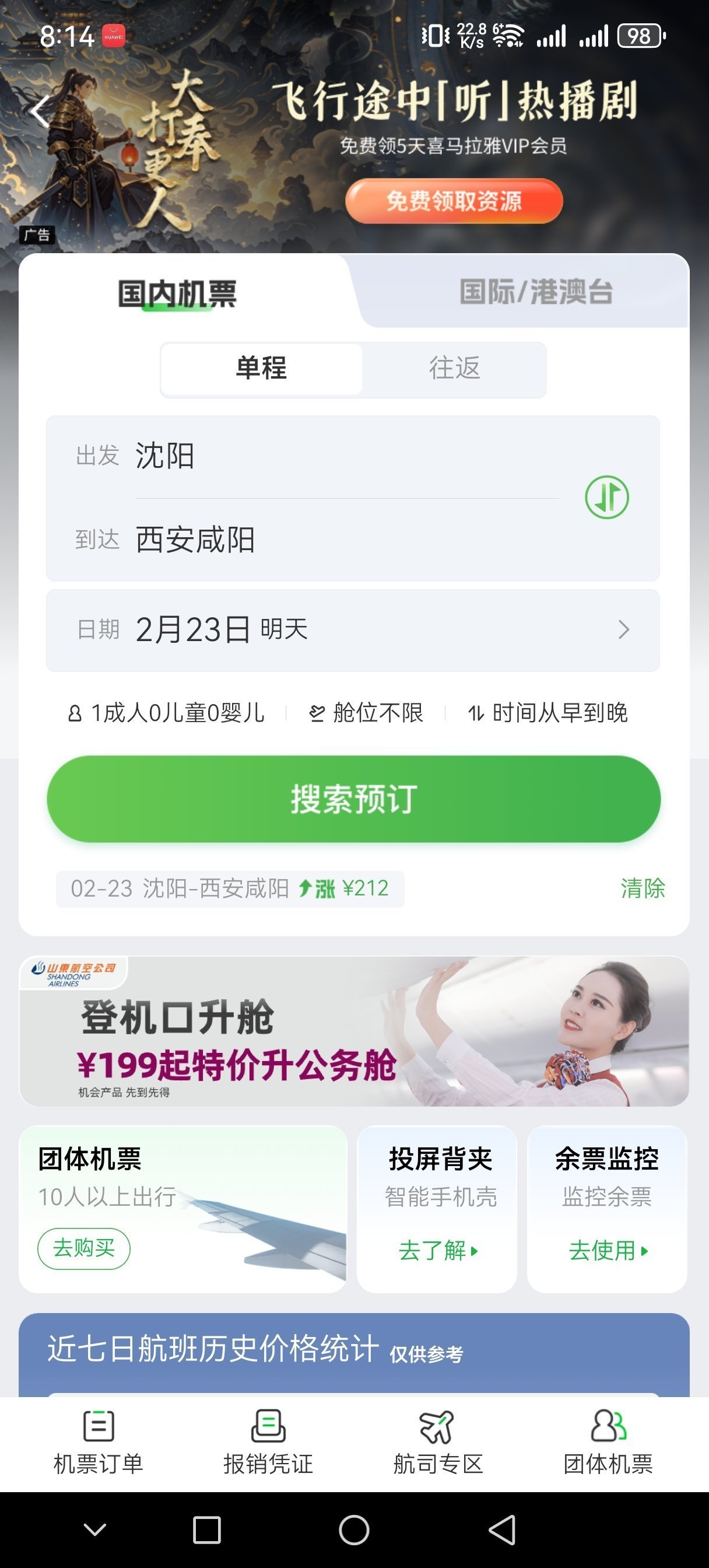Select recent search 02-23 沈阳-西安咸阳
This screenshot has width=709, height=1568.
[x=230, y=888]
